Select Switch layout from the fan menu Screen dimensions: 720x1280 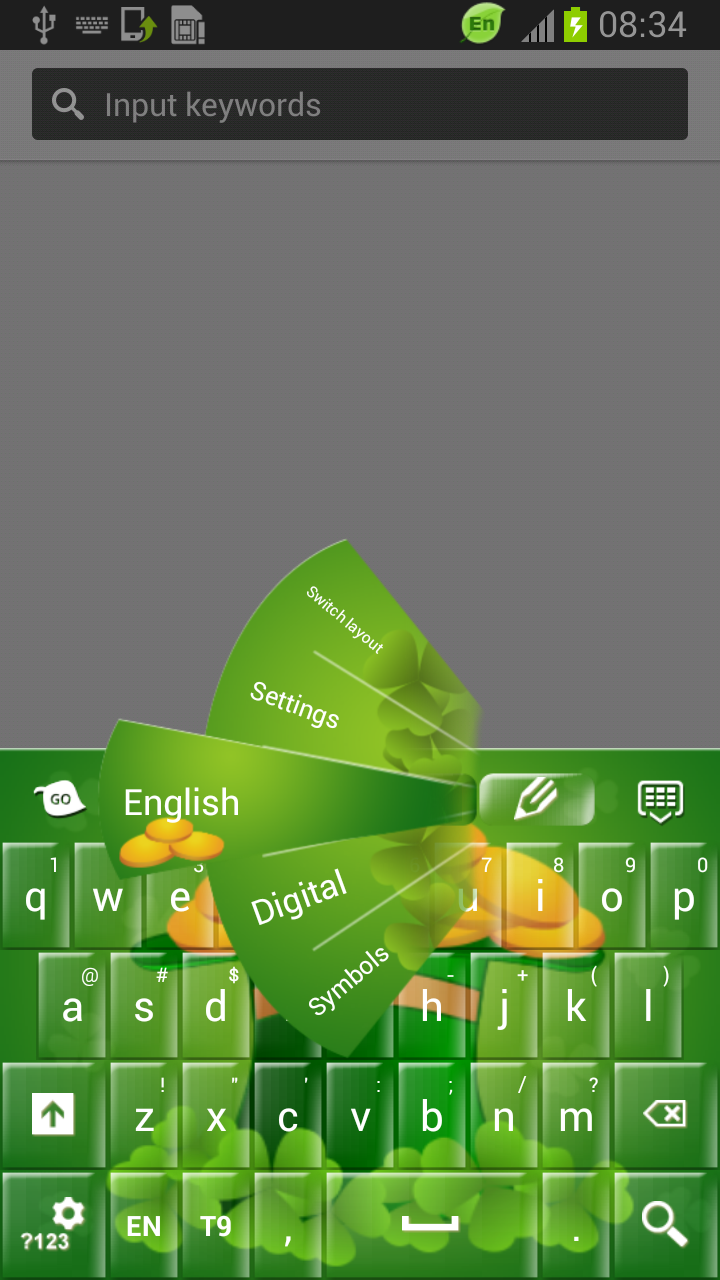(x=344, y=615)
